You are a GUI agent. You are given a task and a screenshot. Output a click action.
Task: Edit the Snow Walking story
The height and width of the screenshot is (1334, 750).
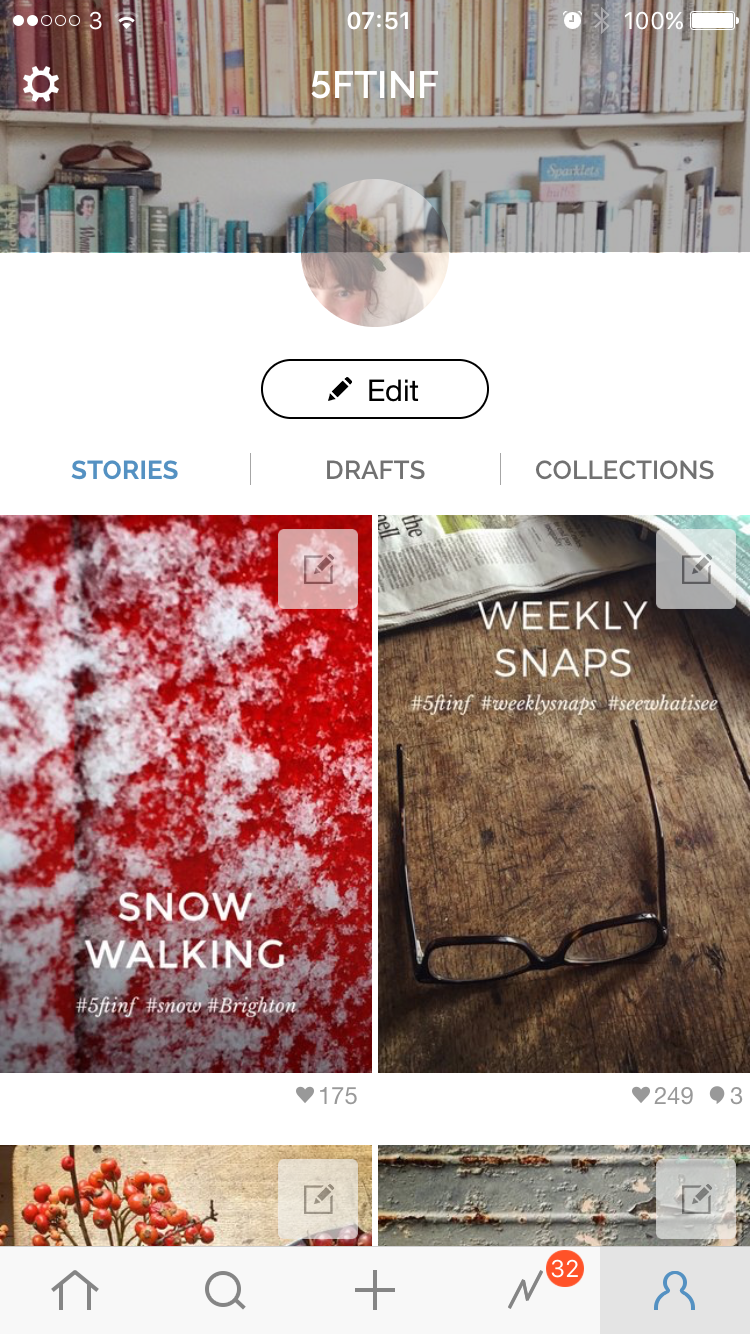tap(318, 569)
